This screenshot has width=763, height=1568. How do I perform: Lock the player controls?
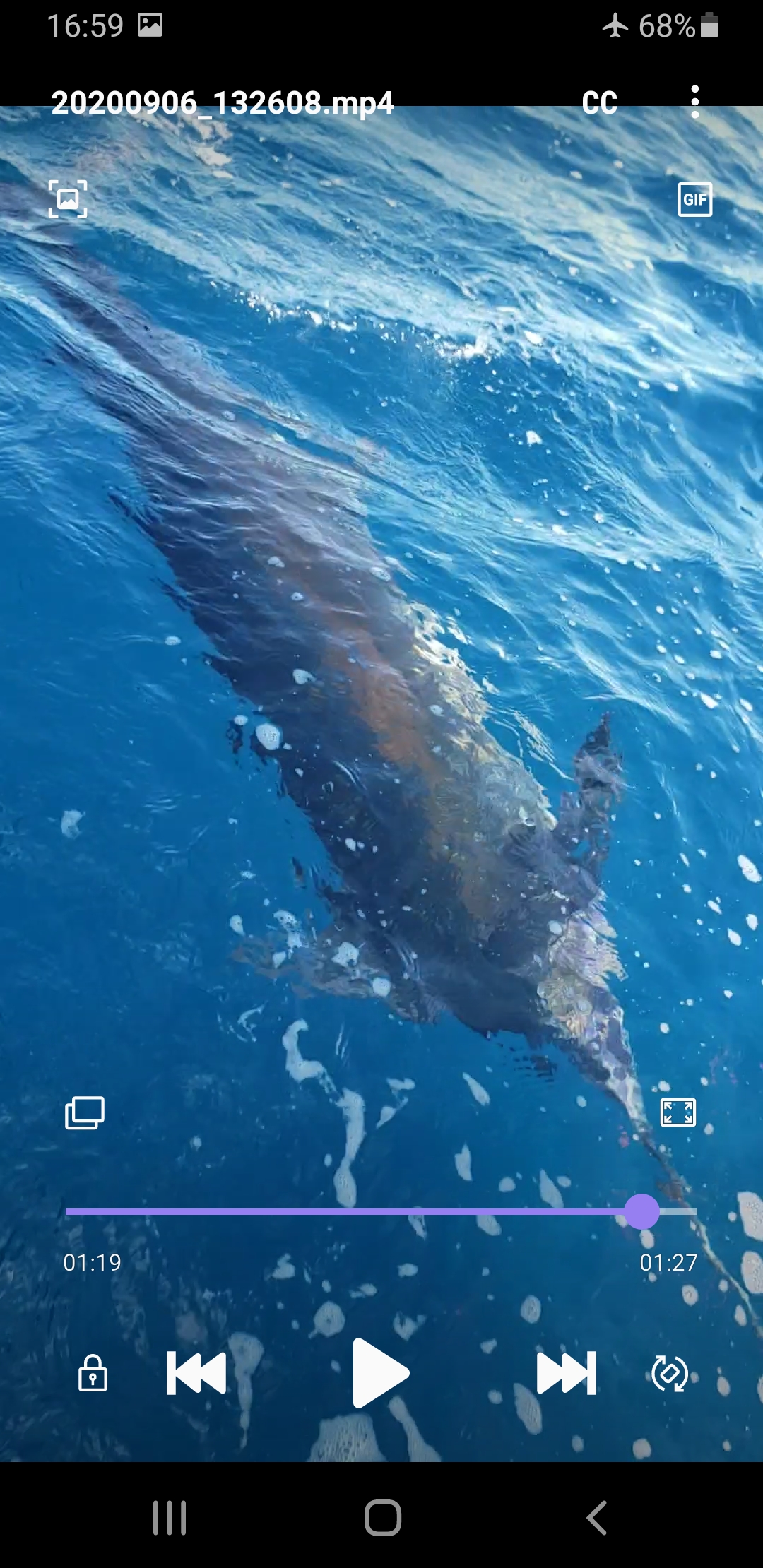click(x=93, y=1373)
